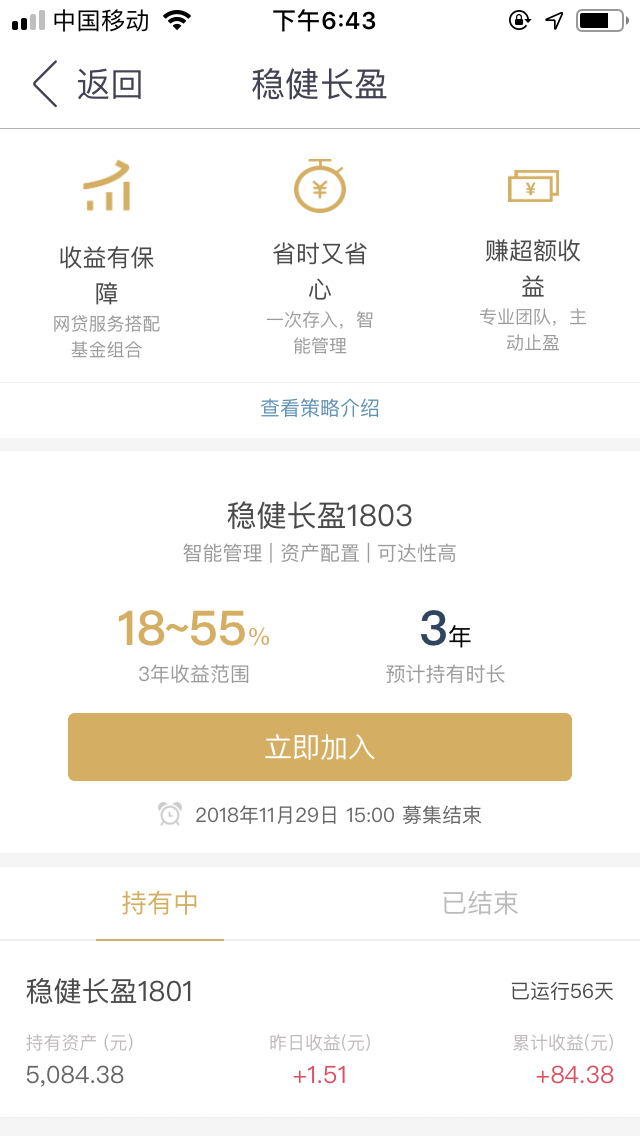Image resolution: width=640 pixels, height=1136 pixels.
Task: Open the 稳健长盈1801 holding details
Action: point(320,1030)
